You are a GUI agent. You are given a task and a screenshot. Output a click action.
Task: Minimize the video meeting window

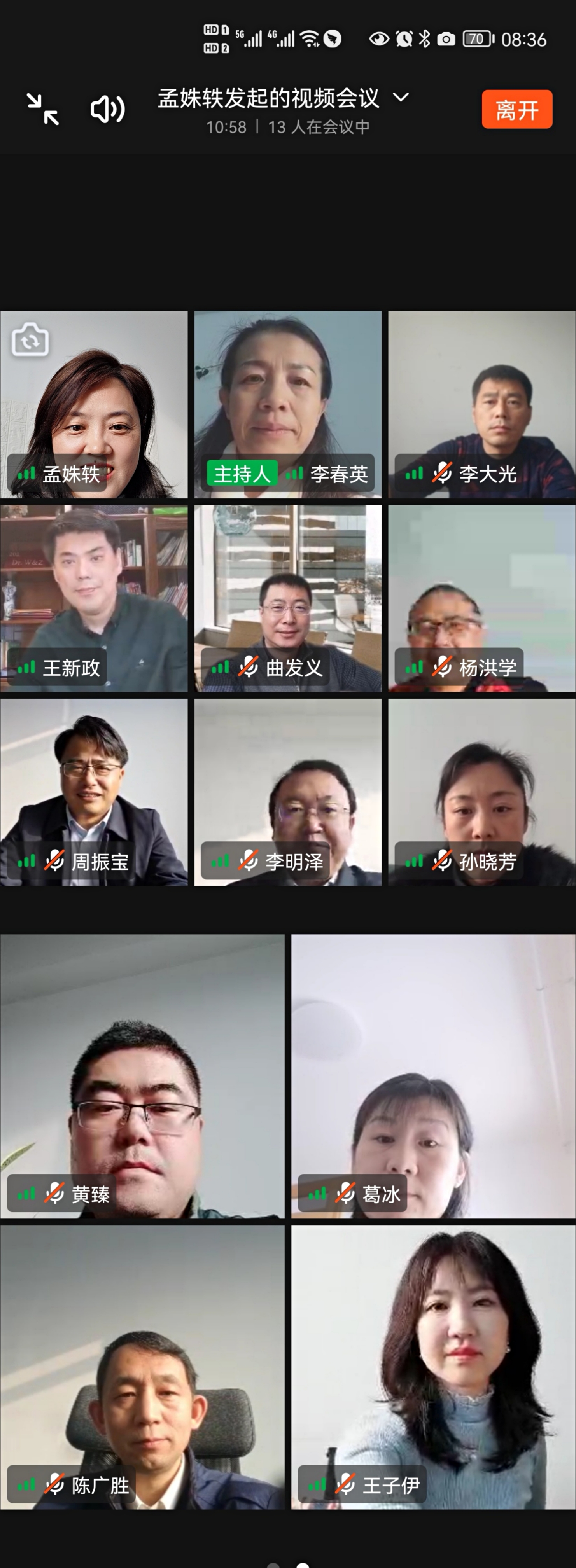click(x=43, y=110)
